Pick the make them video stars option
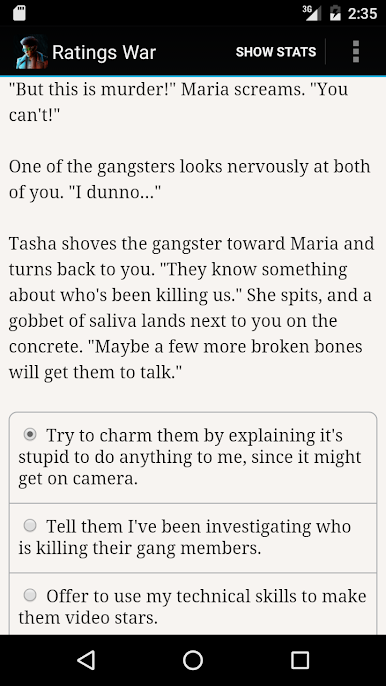 pyautogui.click(x=193, y=604)
